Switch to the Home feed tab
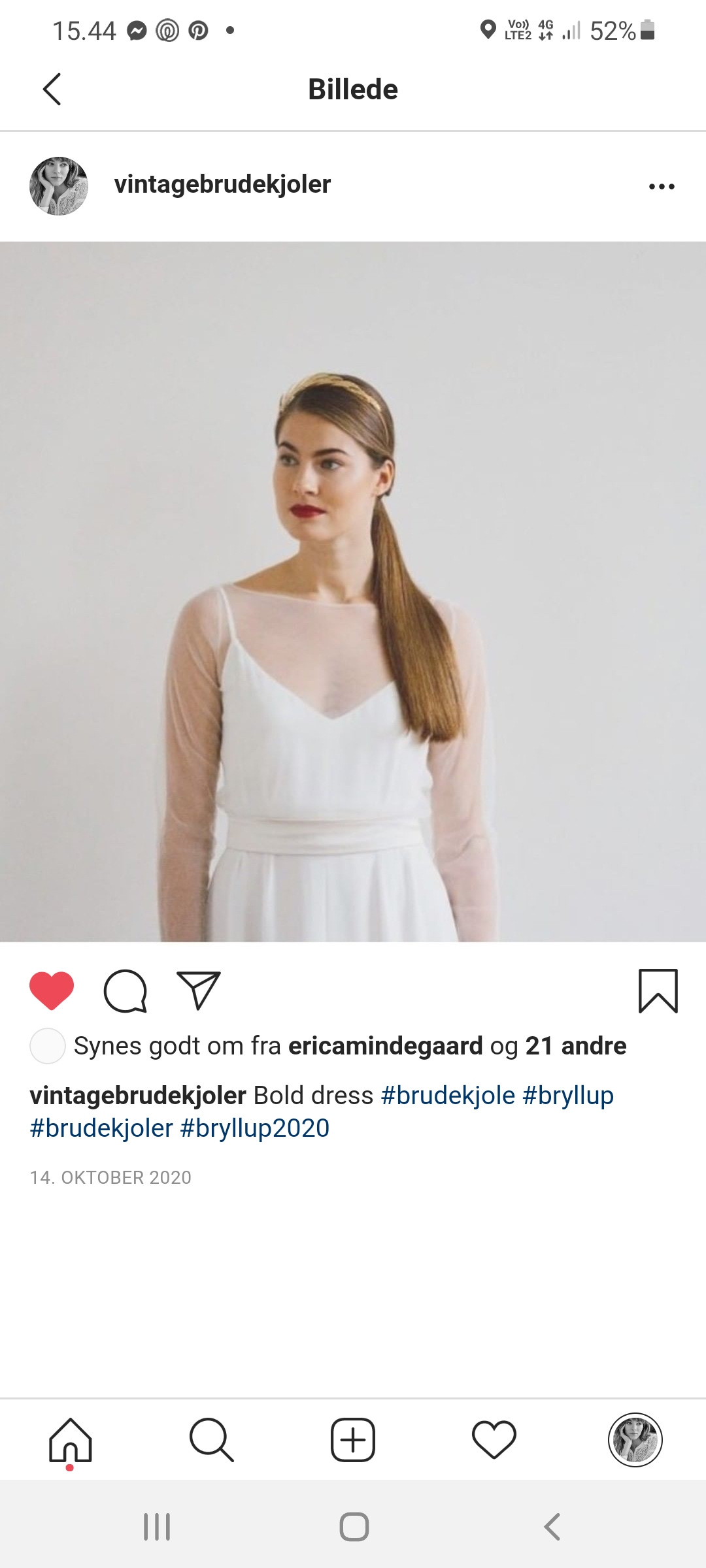 (71, 1440)
